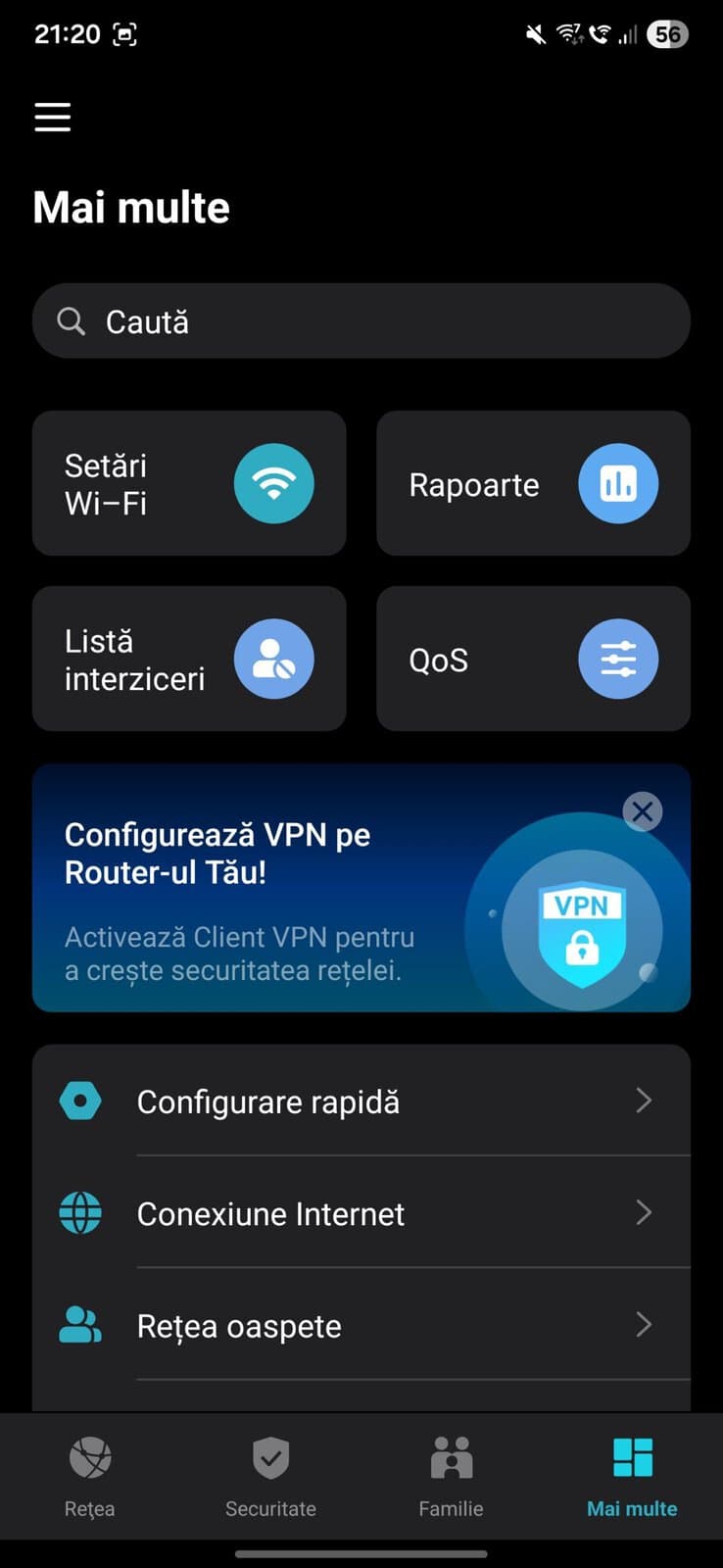Dismiss the VPN configuration banner

coord(643,811)
